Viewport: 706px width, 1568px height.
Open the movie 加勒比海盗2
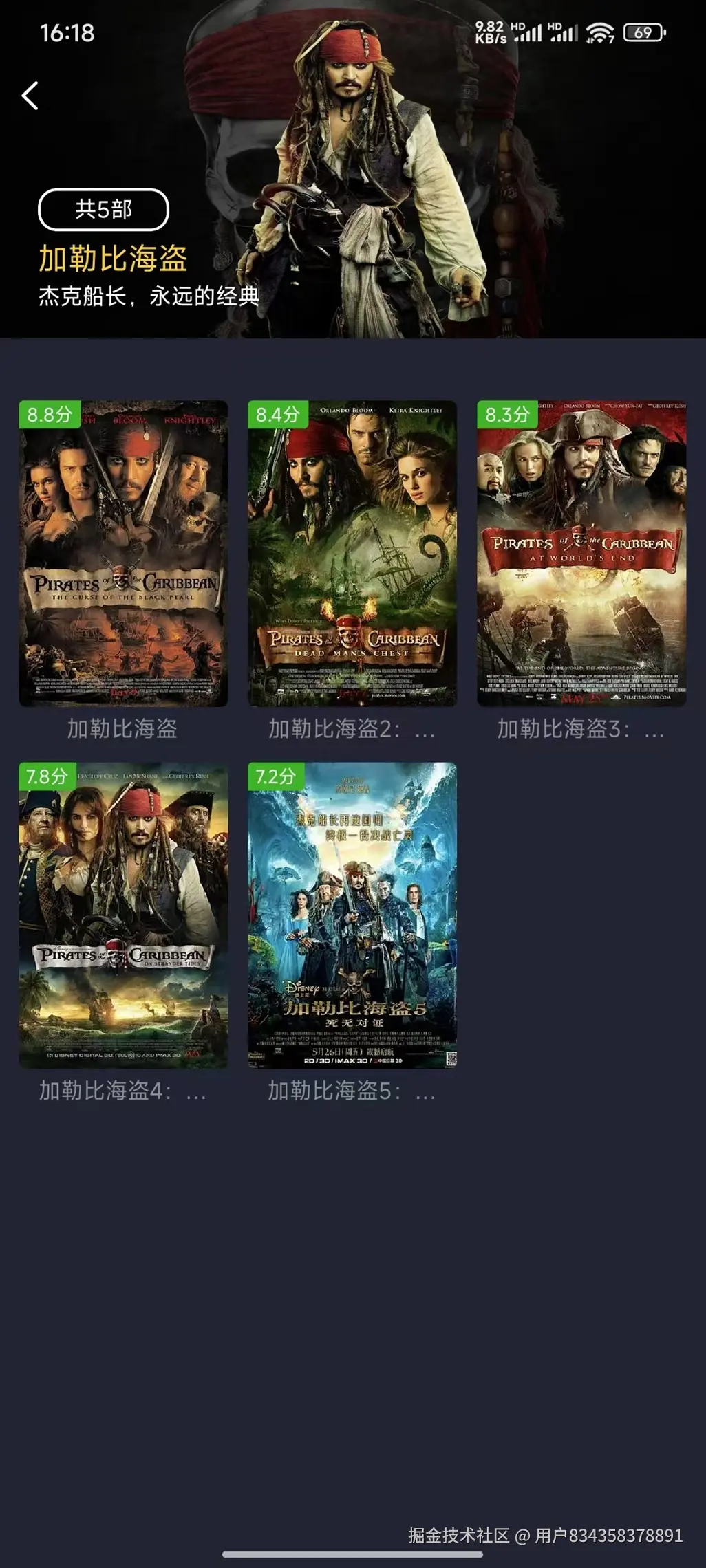[x=352, y=554]
